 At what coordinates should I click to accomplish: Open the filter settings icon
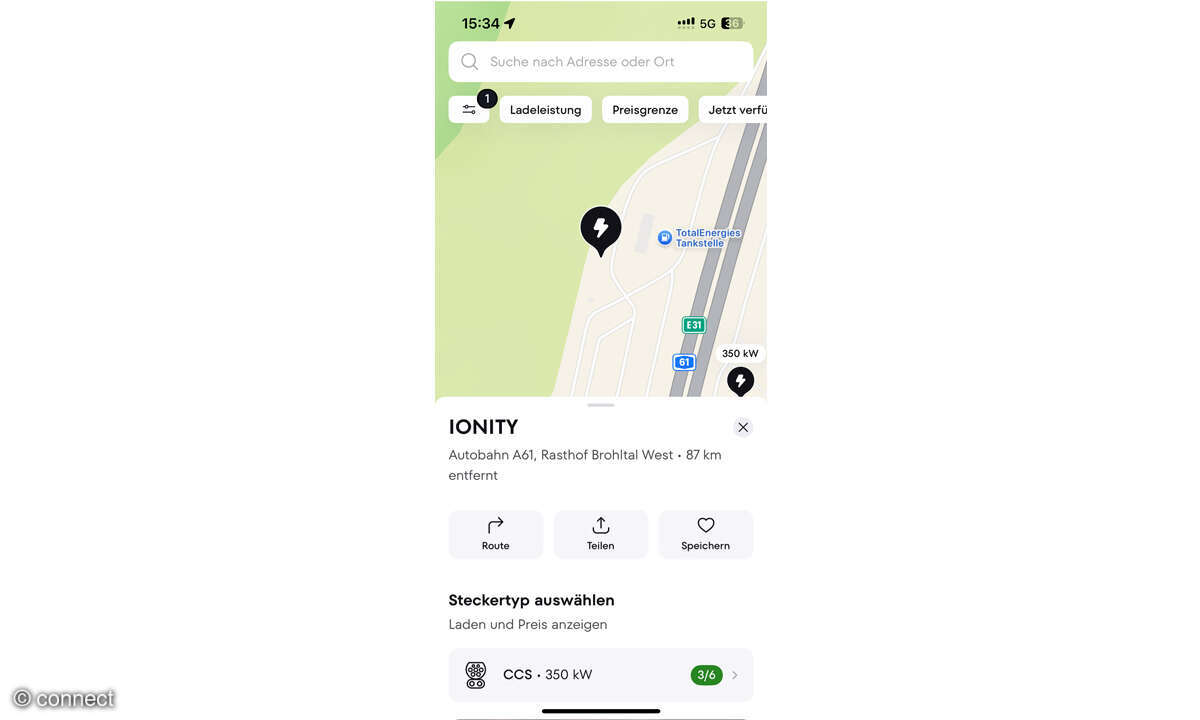469,110
